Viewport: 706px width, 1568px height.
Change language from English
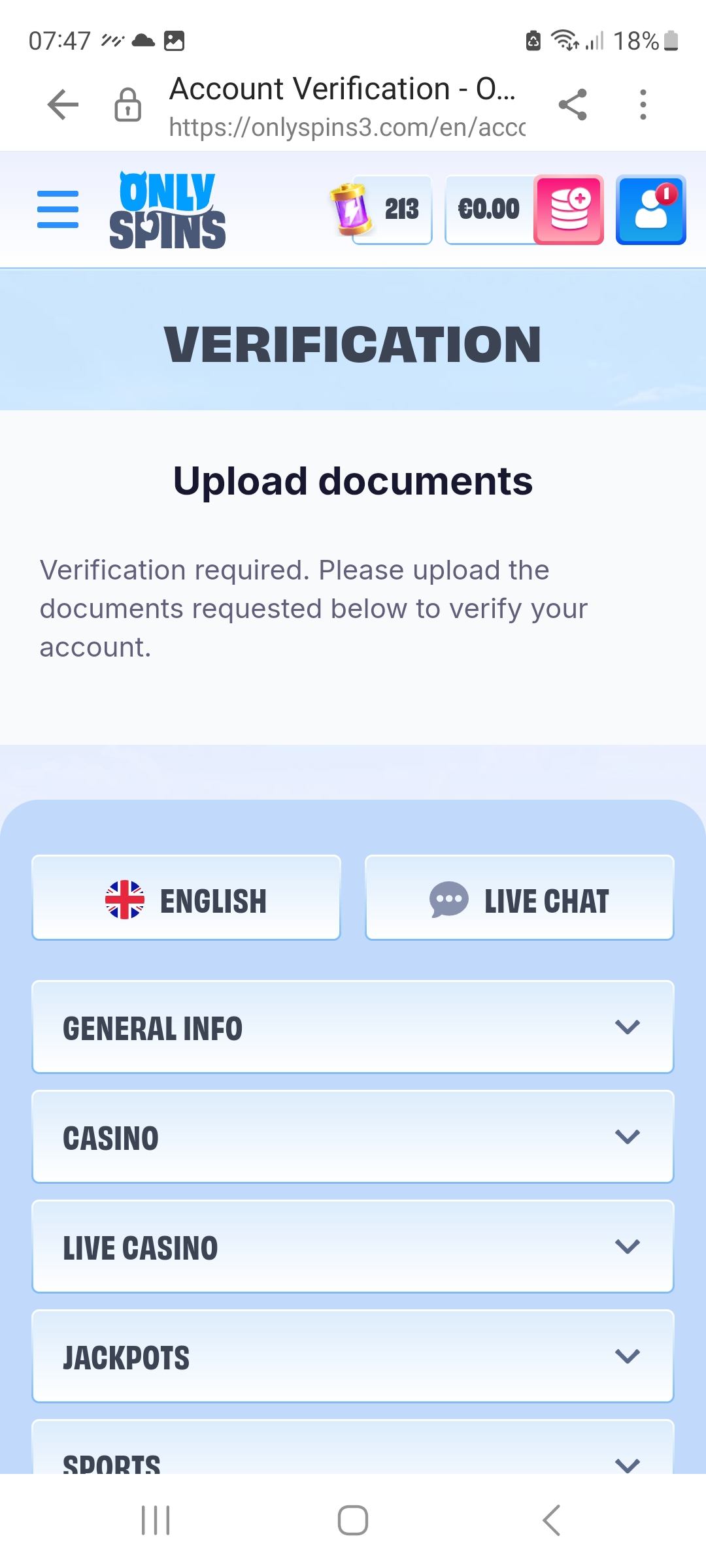[186, 898]
